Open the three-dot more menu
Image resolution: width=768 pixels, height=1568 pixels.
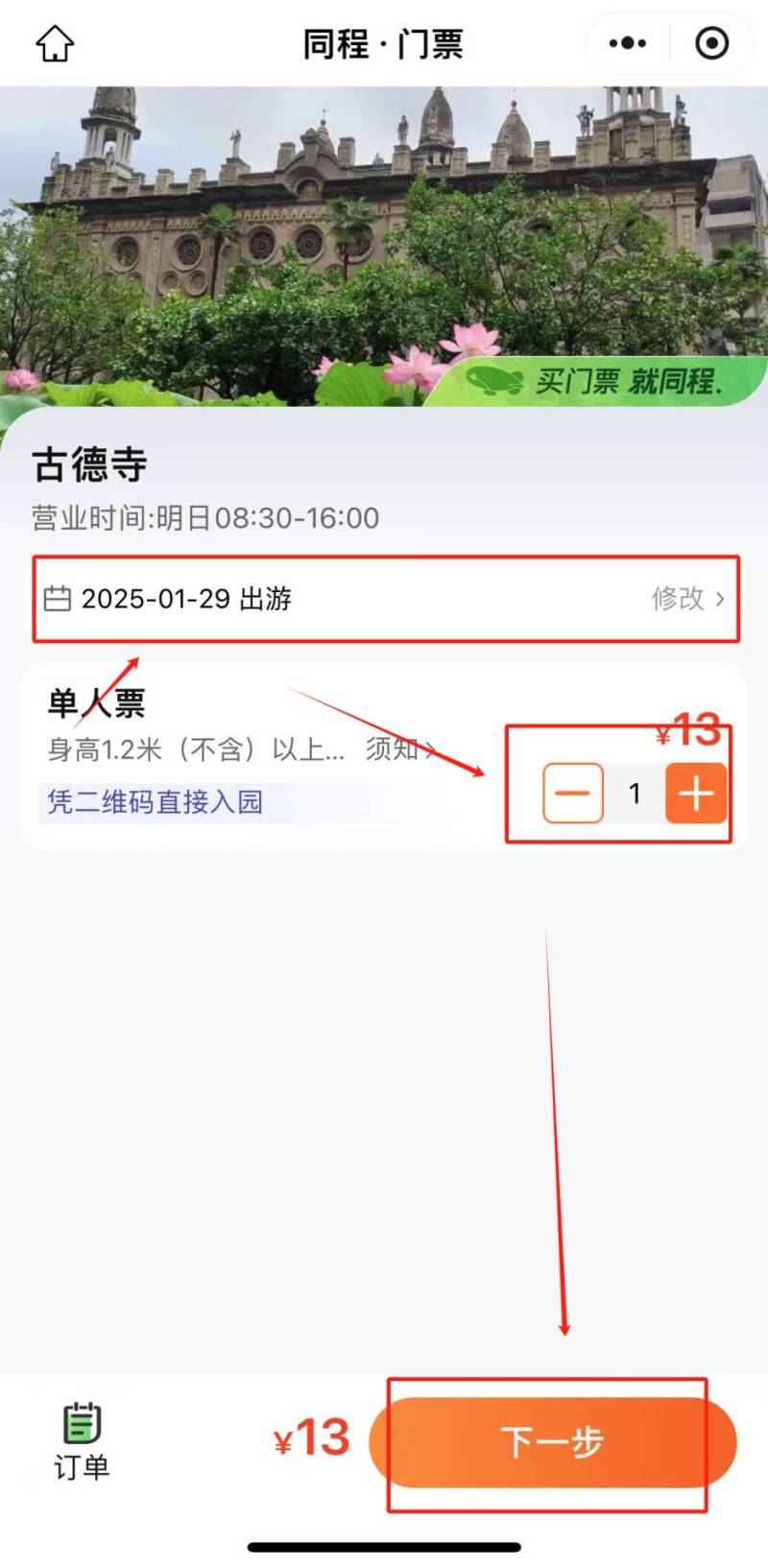[x=628, y=43]
